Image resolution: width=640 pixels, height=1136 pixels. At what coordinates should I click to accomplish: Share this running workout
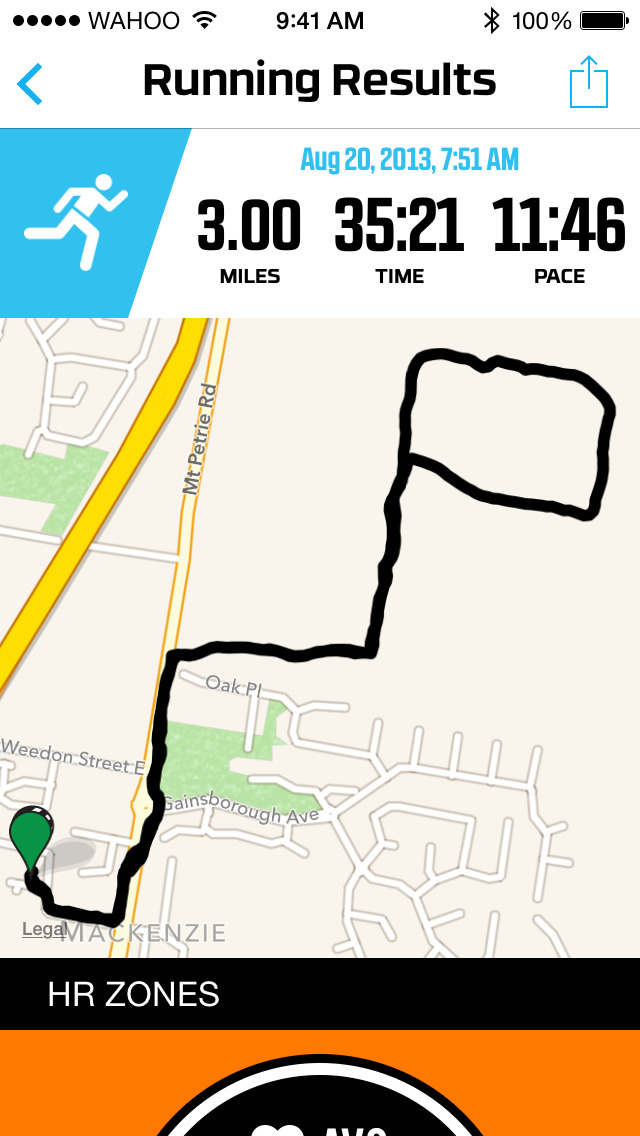coord(589,82)
